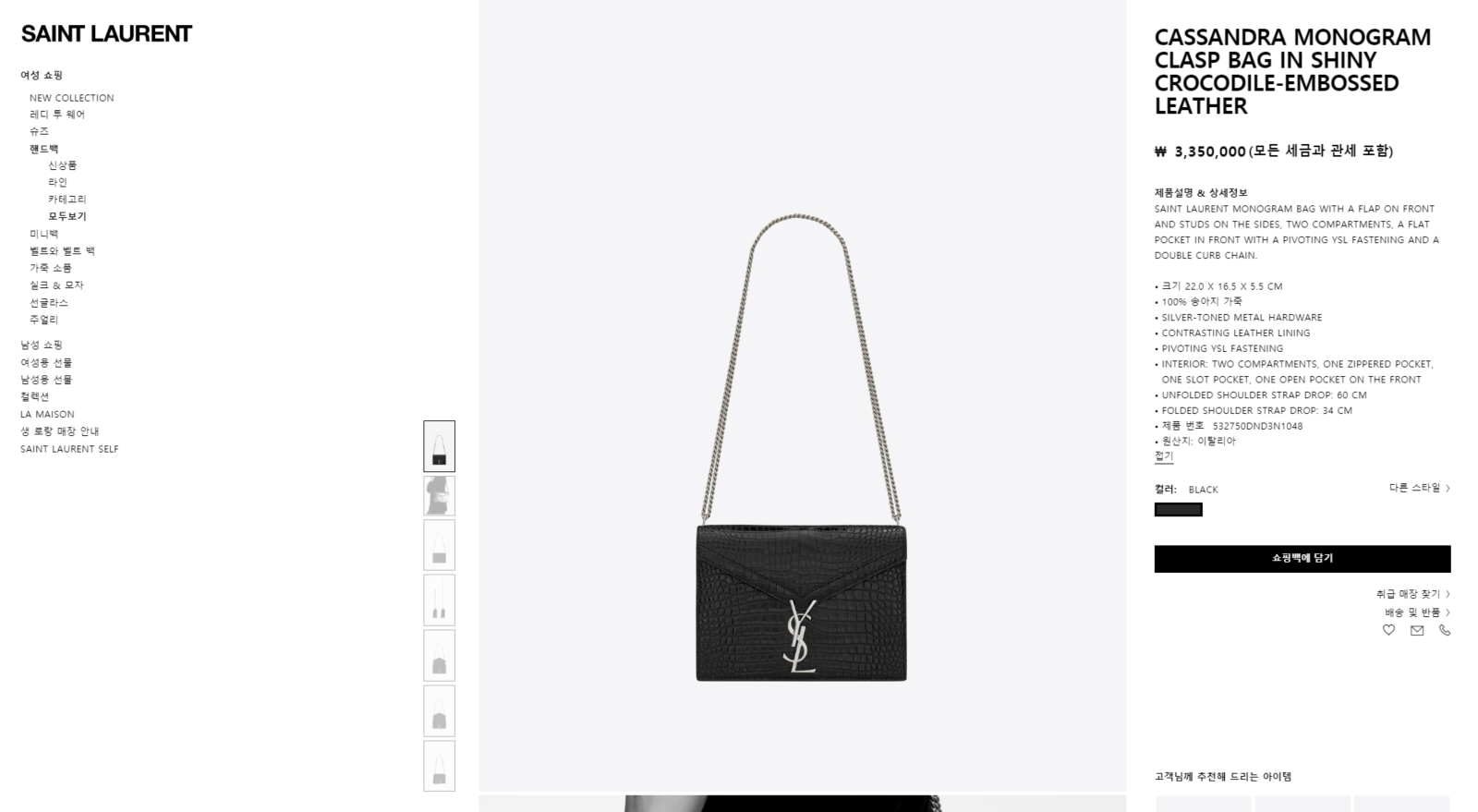Select 신상품 under handbags
Viewport: 1478px width, 812px height.
pos(63,165)
